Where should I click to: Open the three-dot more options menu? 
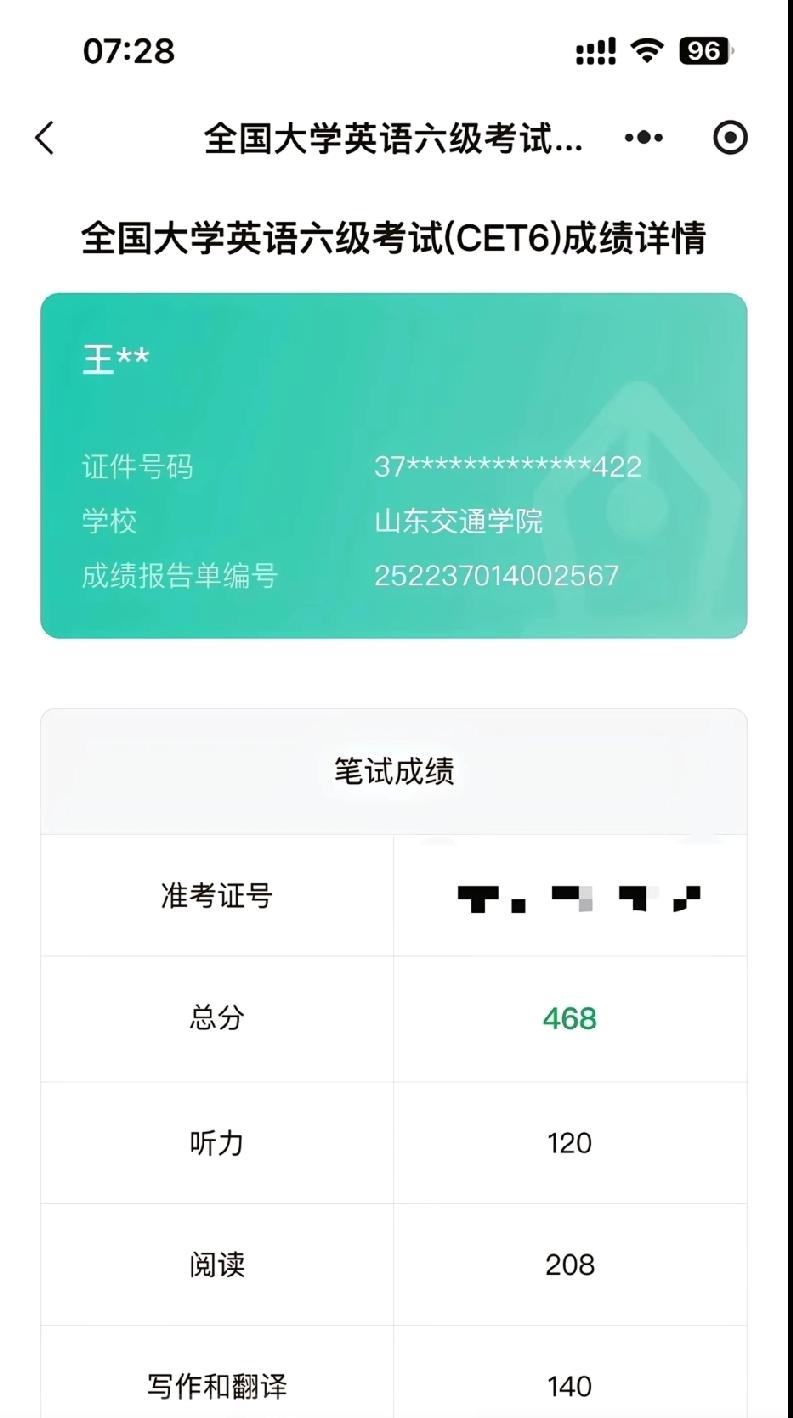[643, 140]
